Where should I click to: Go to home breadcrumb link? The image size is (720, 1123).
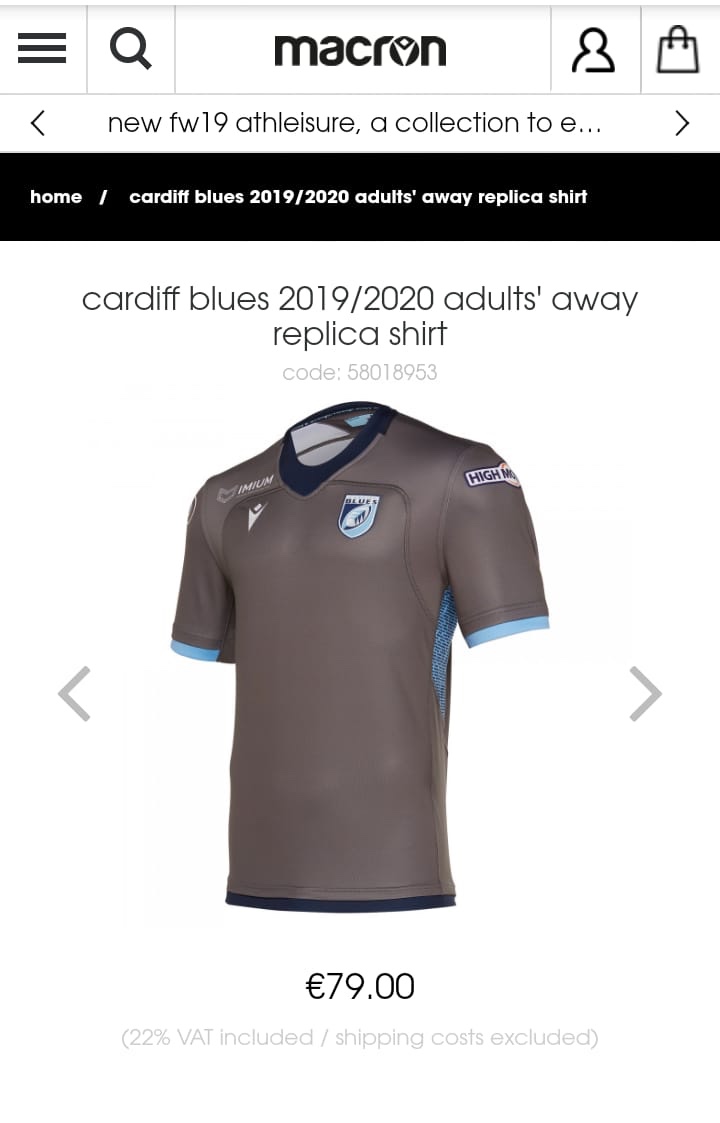coord(56,197)
